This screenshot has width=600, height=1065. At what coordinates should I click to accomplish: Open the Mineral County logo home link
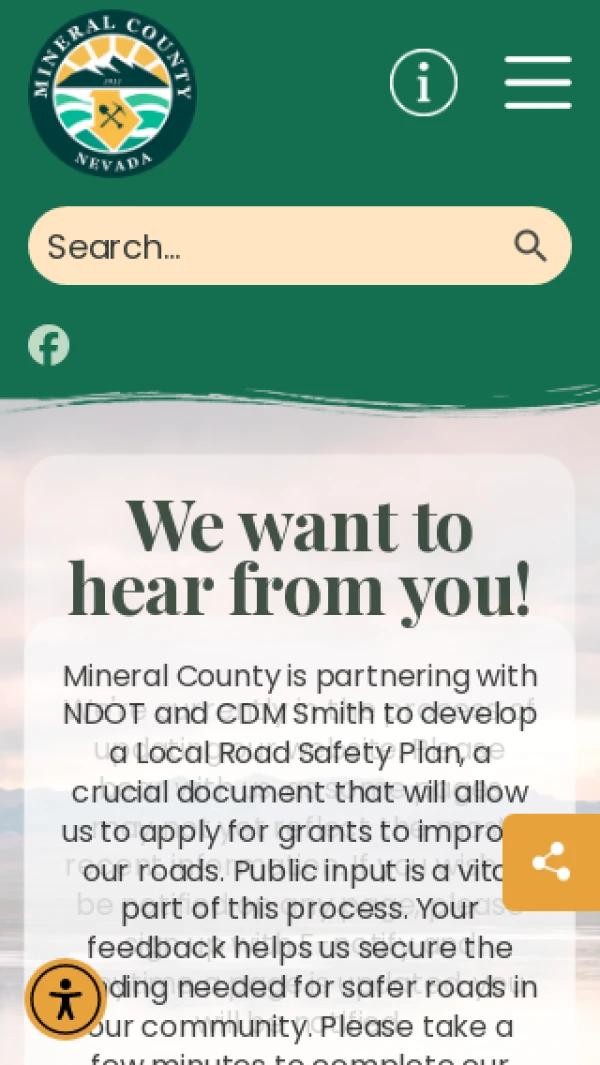click(112, 94)
